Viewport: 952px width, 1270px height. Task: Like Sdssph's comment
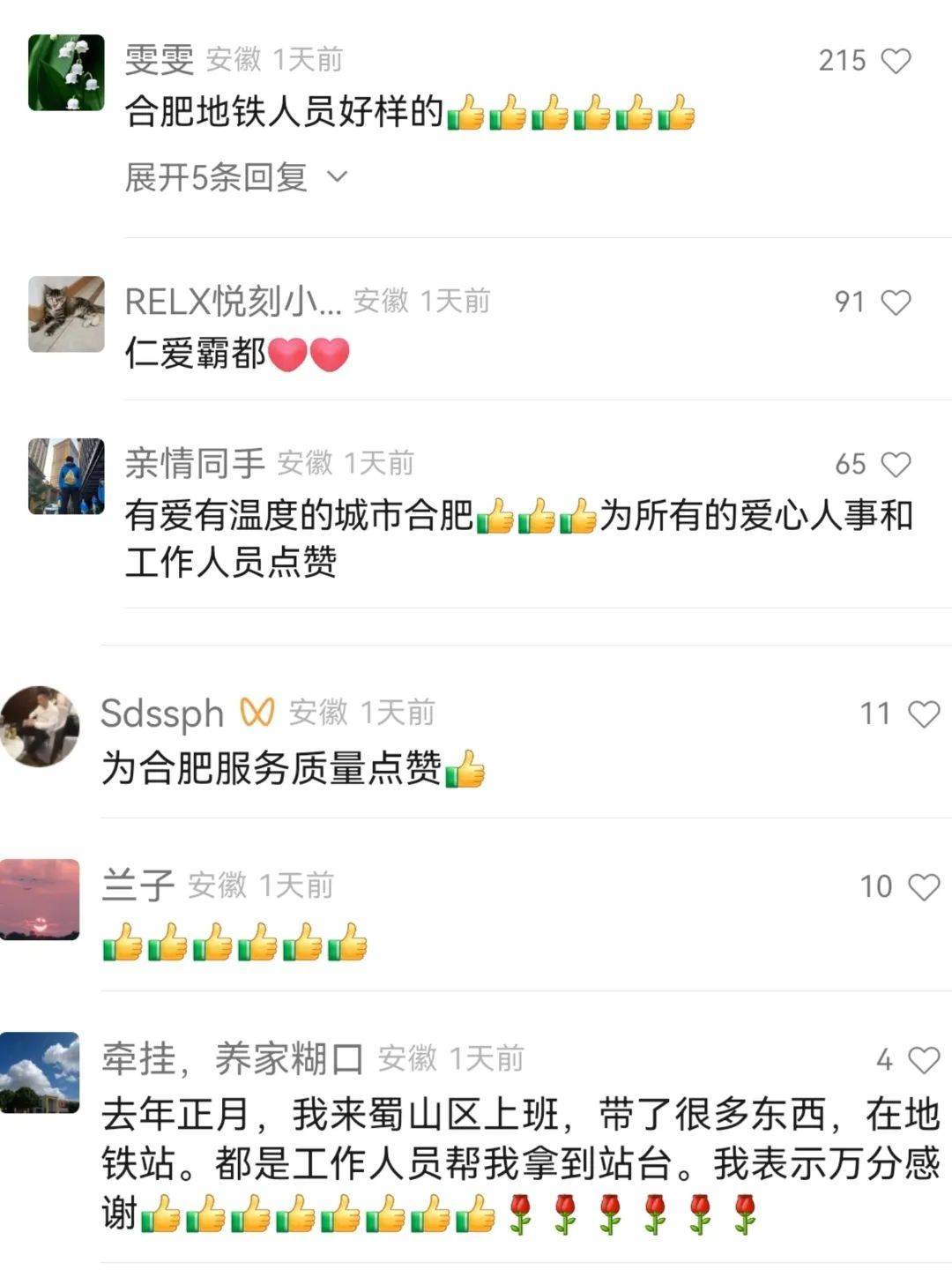point(923,713)
